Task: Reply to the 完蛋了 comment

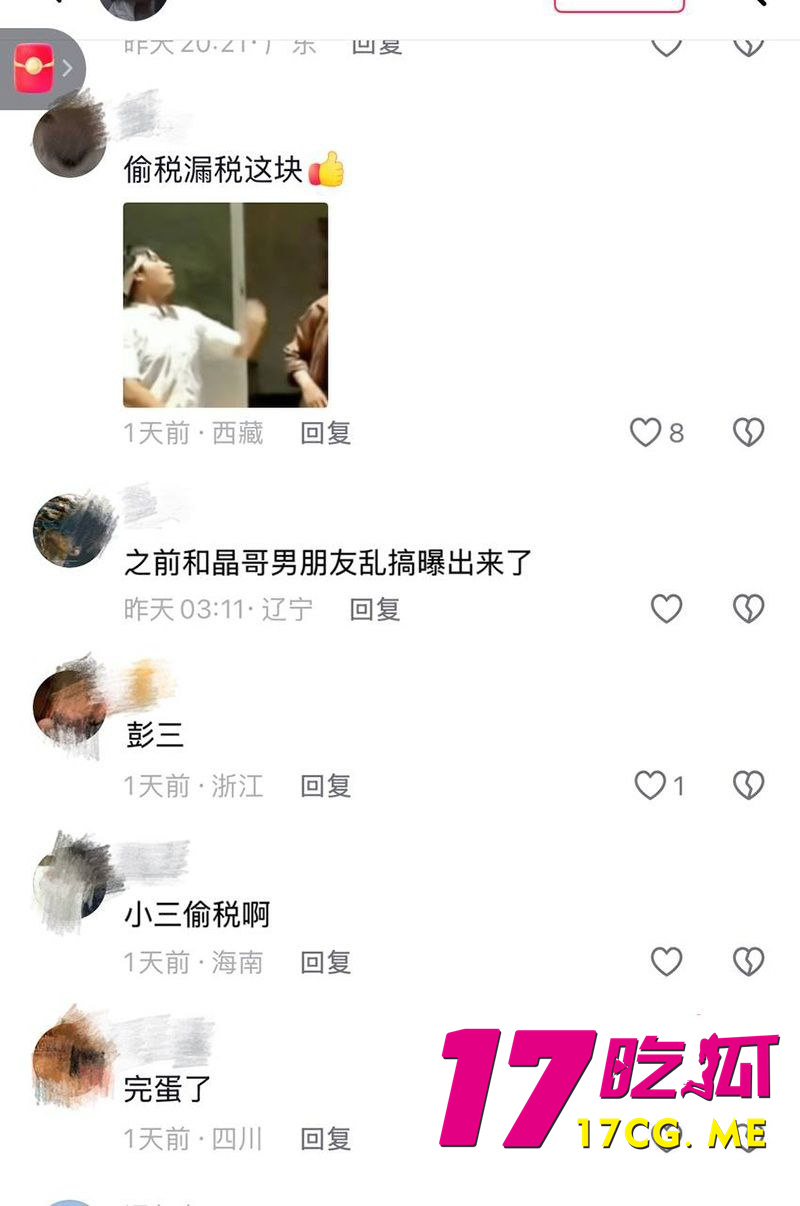Action: click(x=326, y=1138)
